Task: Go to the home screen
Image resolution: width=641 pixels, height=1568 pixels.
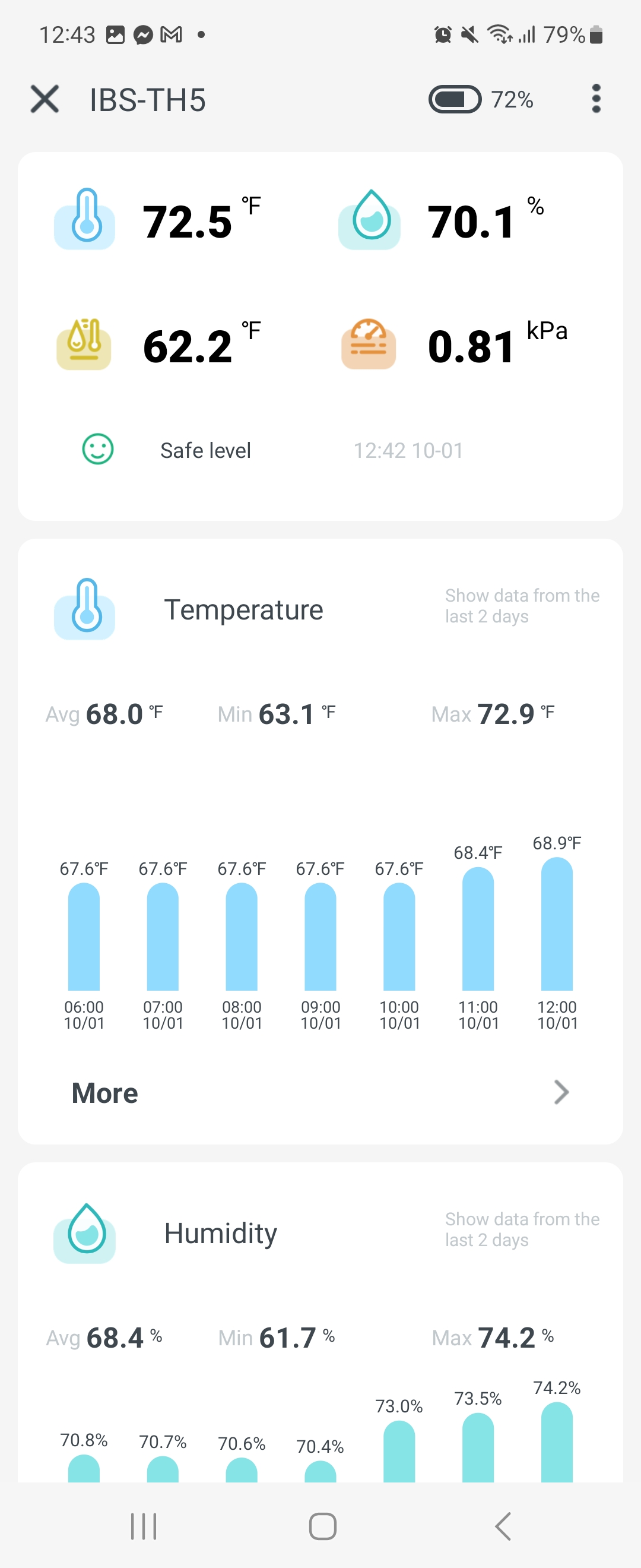Action: click(322, 1525)
